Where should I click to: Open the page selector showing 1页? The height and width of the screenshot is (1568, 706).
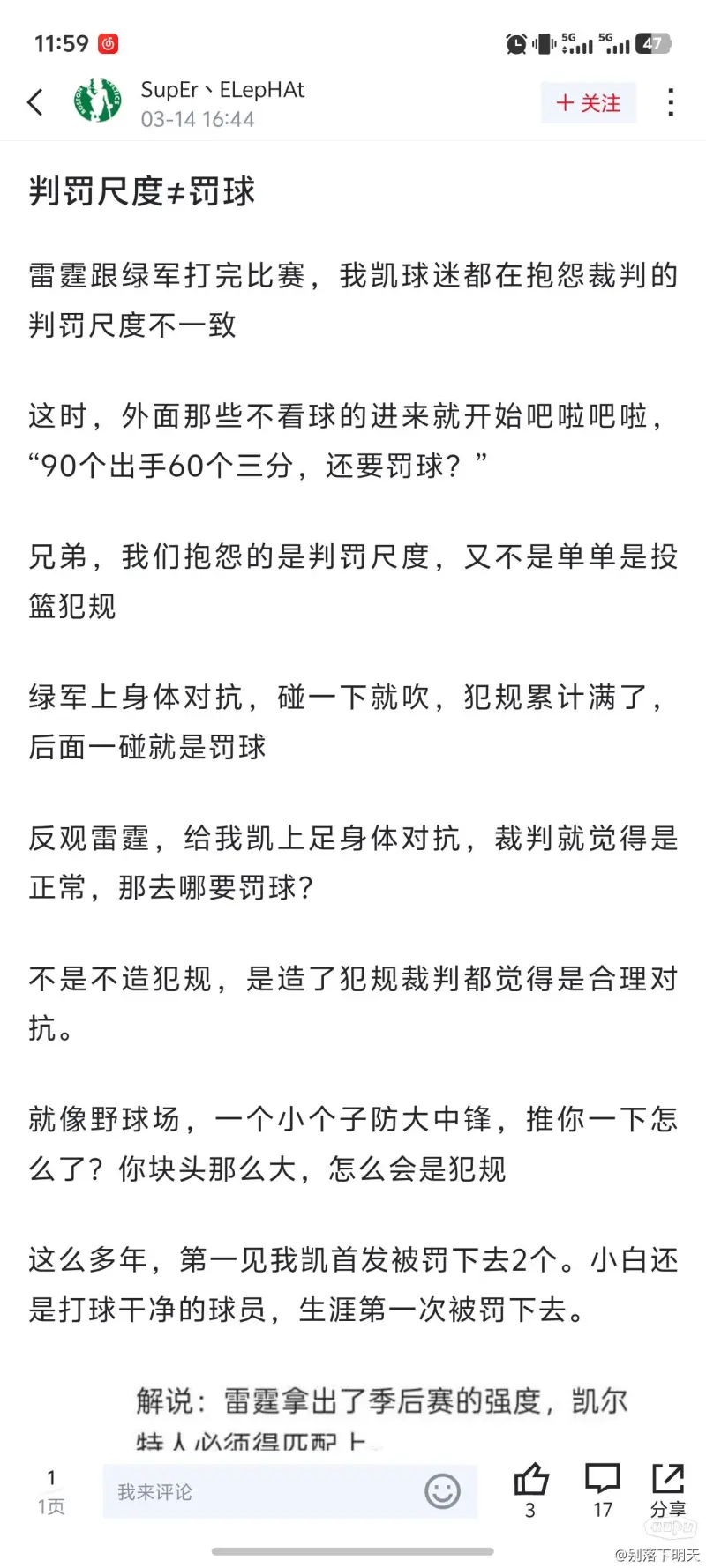[x=51, y=1491]
